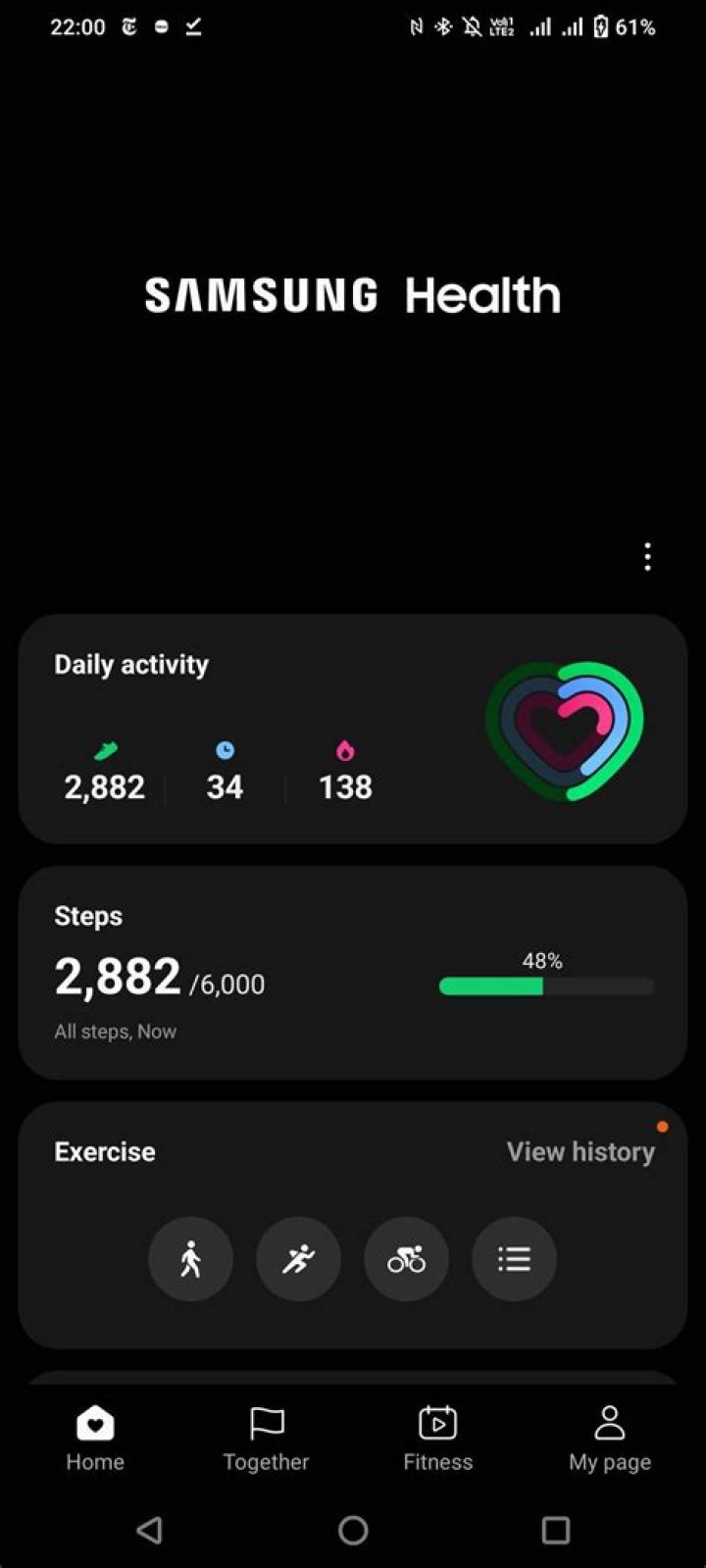Switch to the Fitness tab

click(x=437, y=1439)
